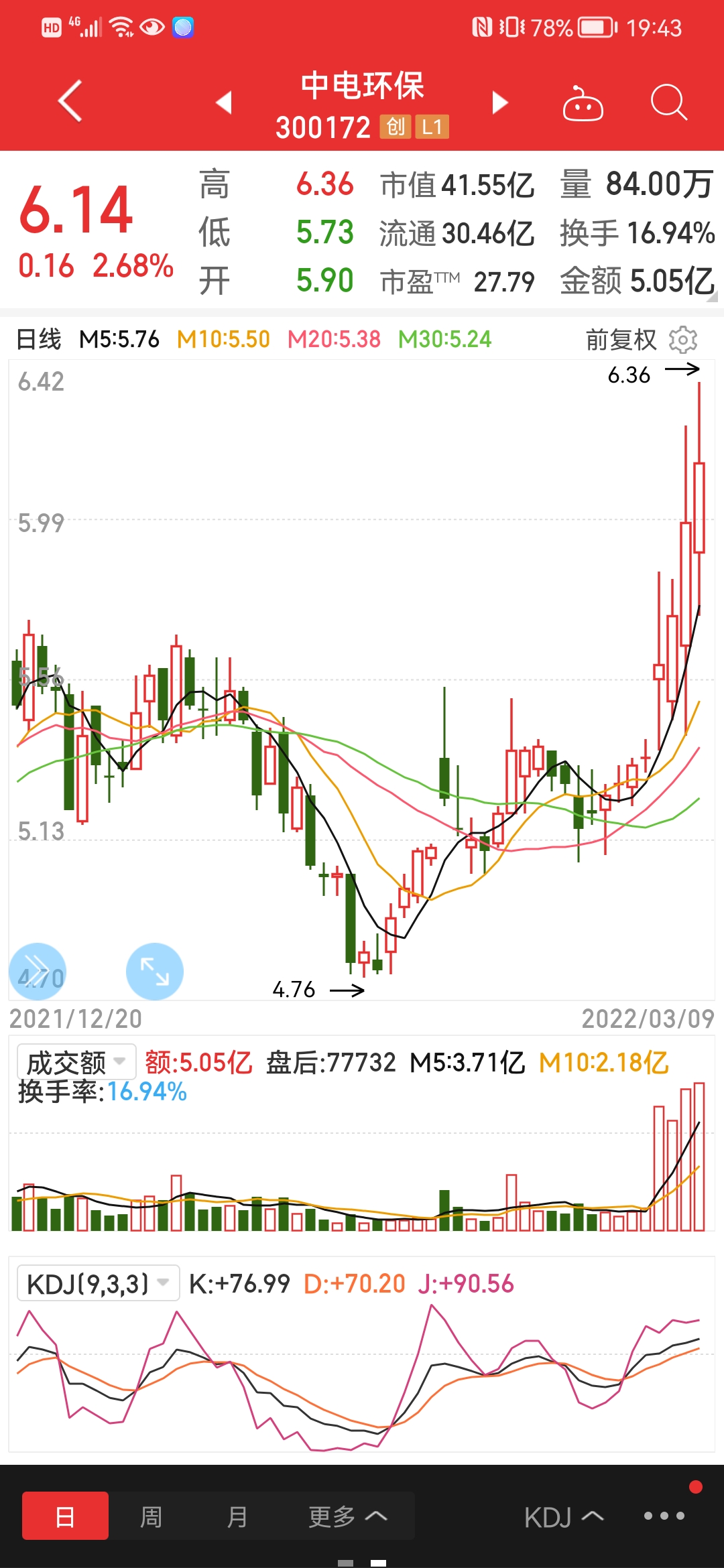This screenshot has height=1568, width=724.
Task: Go back using the top-left arrow
Action: pos(70,101)
